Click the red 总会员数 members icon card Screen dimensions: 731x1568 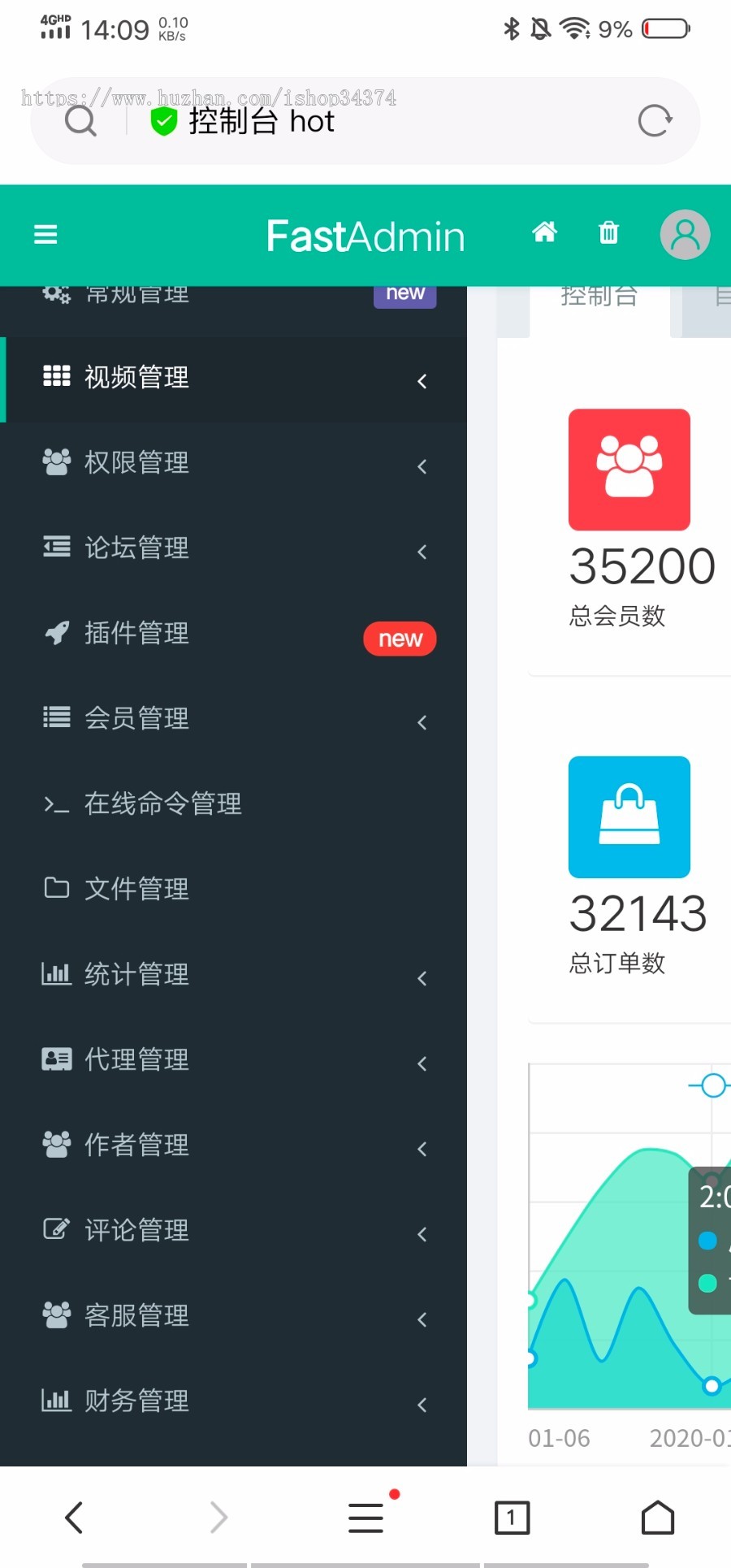(629, 470)
